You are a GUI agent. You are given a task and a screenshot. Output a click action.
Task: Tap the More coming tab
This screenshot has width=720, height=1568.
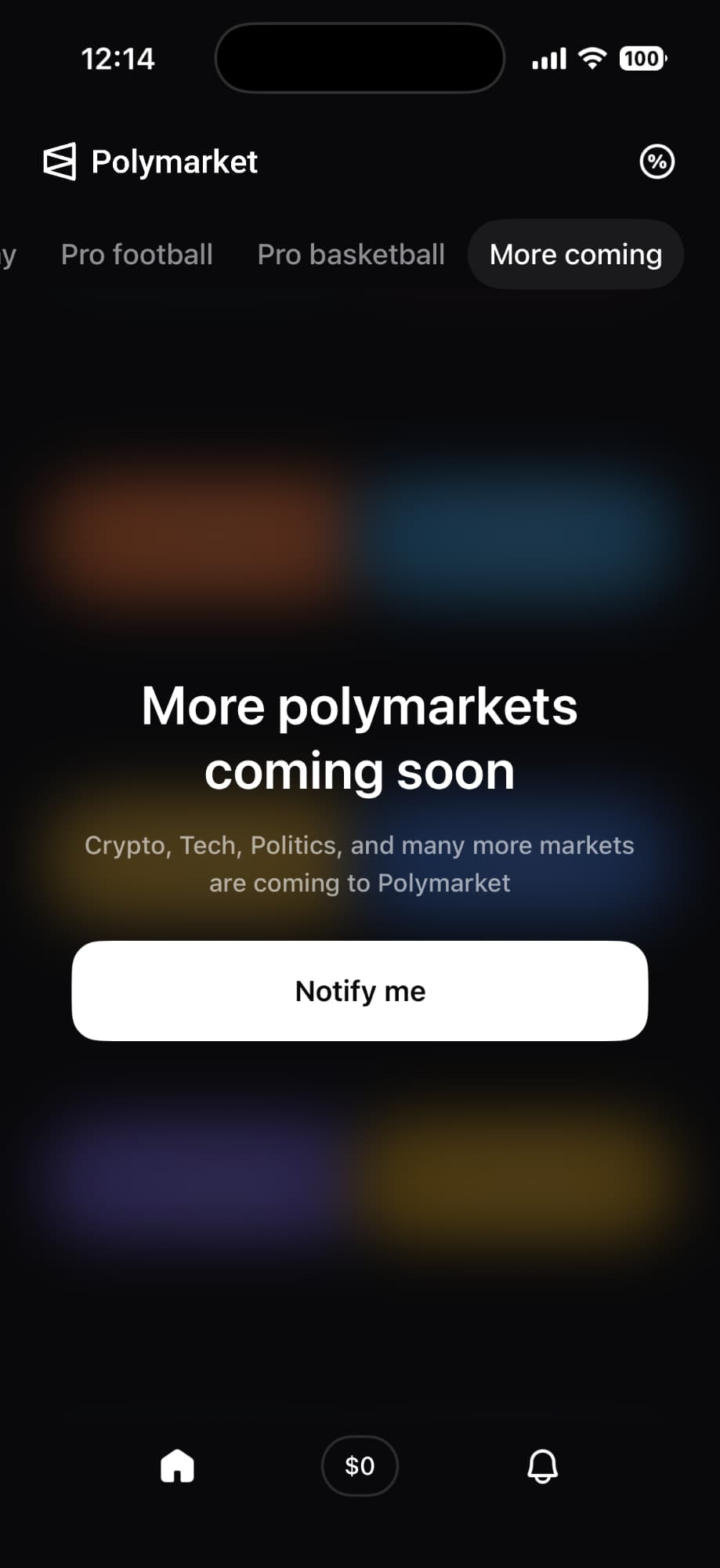[575, 255]
